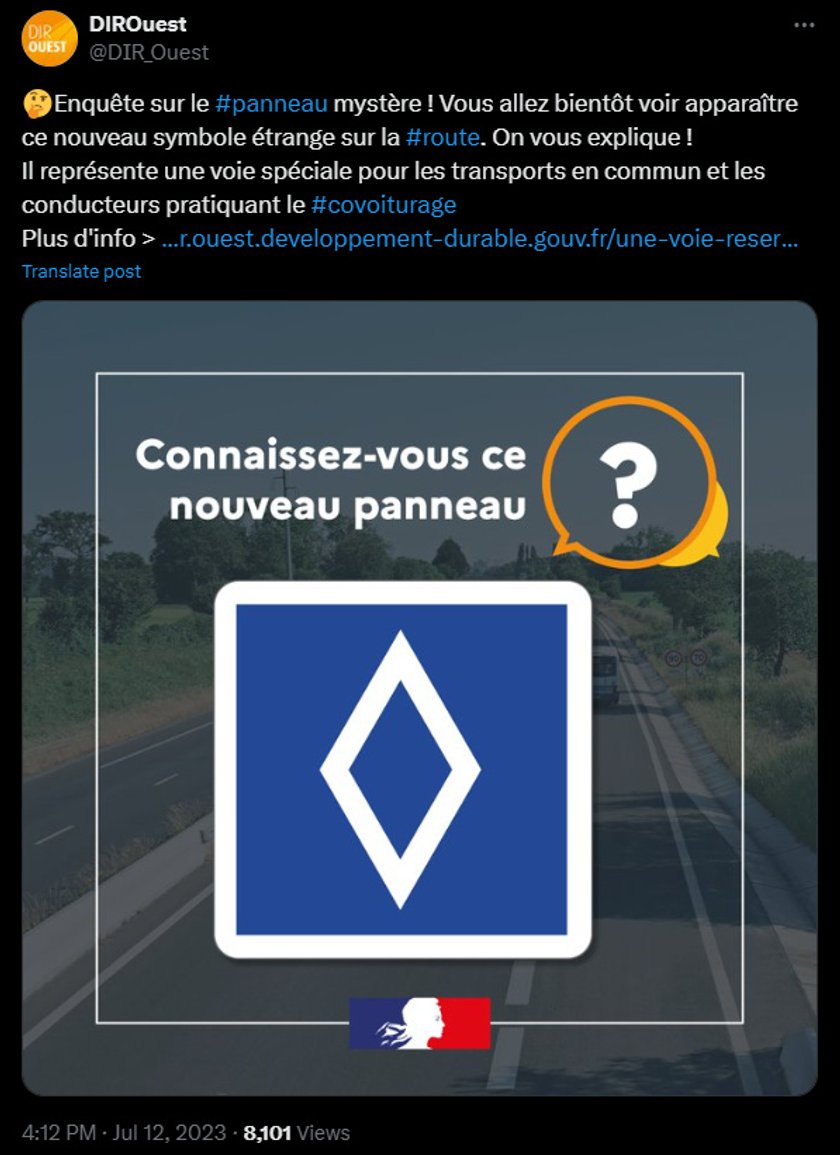The width and height of the screenshot is (840, 1155).
Task: Open the developpement-durable.gouv.fr link
Action: click(x=480, y=240)
